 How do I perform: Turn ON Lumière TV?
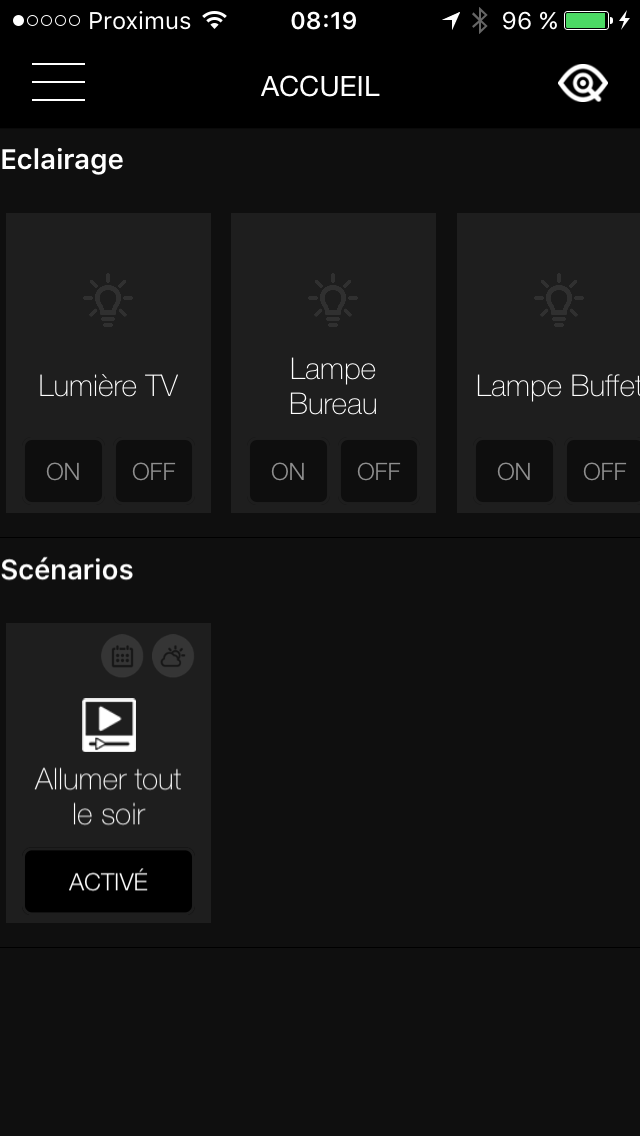tap(63, 471)
